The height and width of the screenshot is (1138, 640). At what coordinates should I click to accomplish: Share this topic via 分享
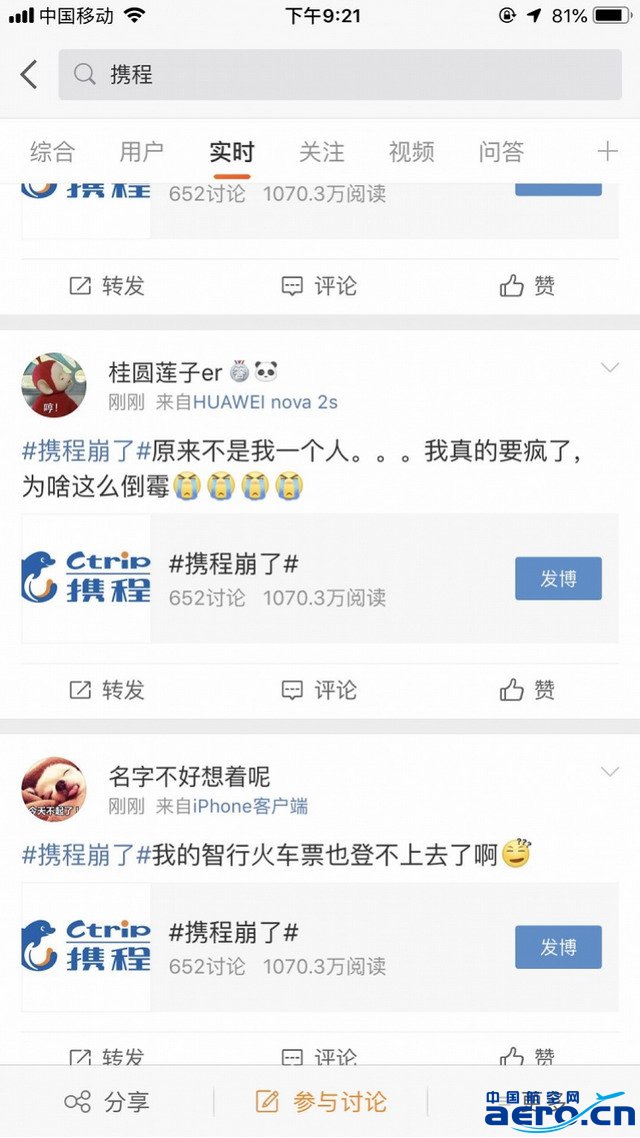click(x=107, y=1102)
